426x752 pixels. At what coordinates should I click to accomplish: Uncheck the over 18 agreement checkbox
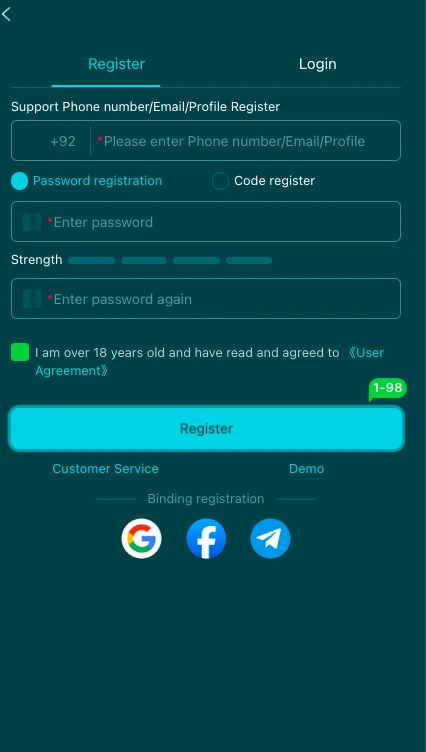pos(20,352)
